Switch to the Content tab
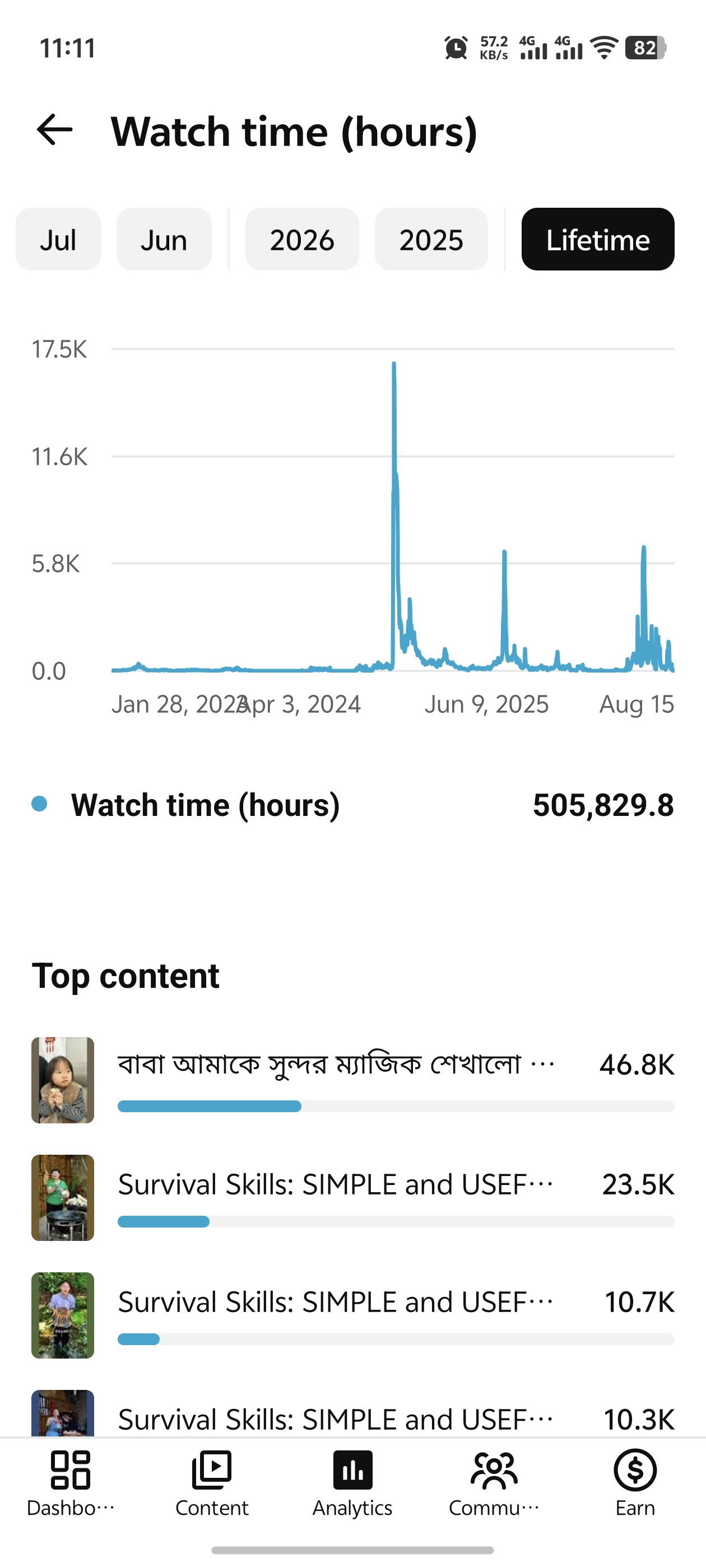The height and width of the screenshot is (1568, 706). tap(212, 1483)
